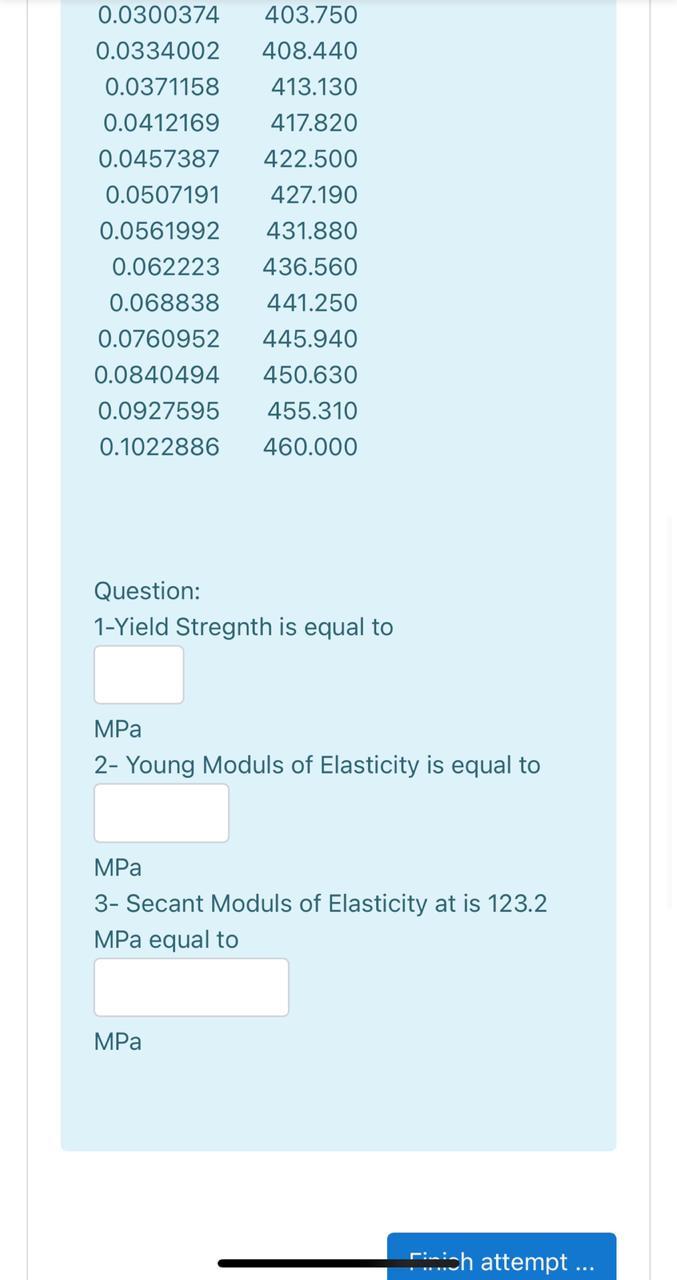Activate the Secant Modulus answer field
The width and height of the screenshot is (677, 1280).
click(x=191, y=988)
